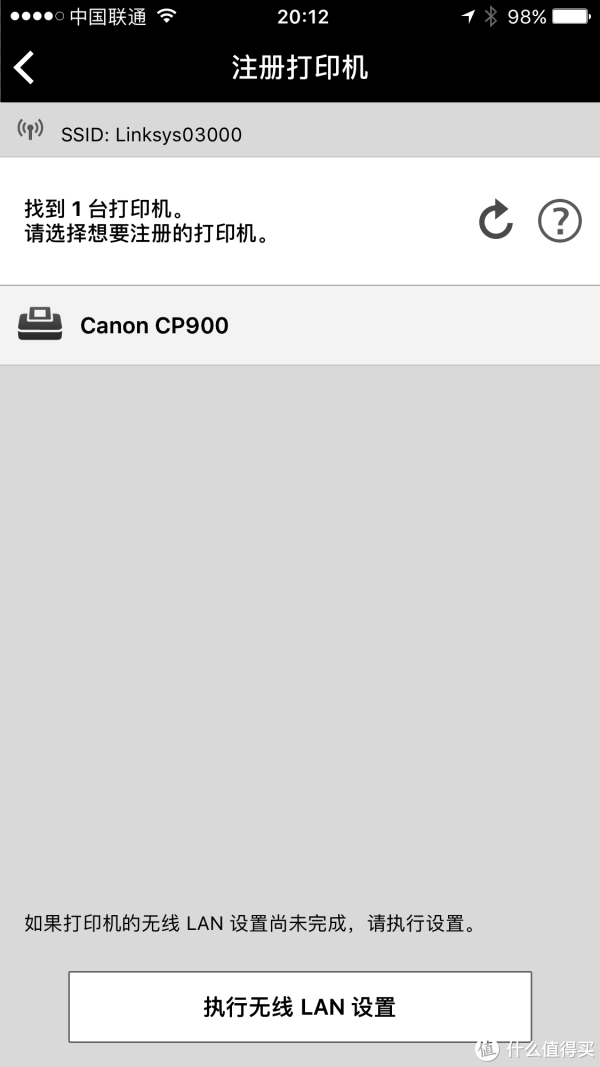Screen dimensions: 600x1067
Task: Select the Canon CP900 printer
Action: pyautogui.click(x=300, y=325)
